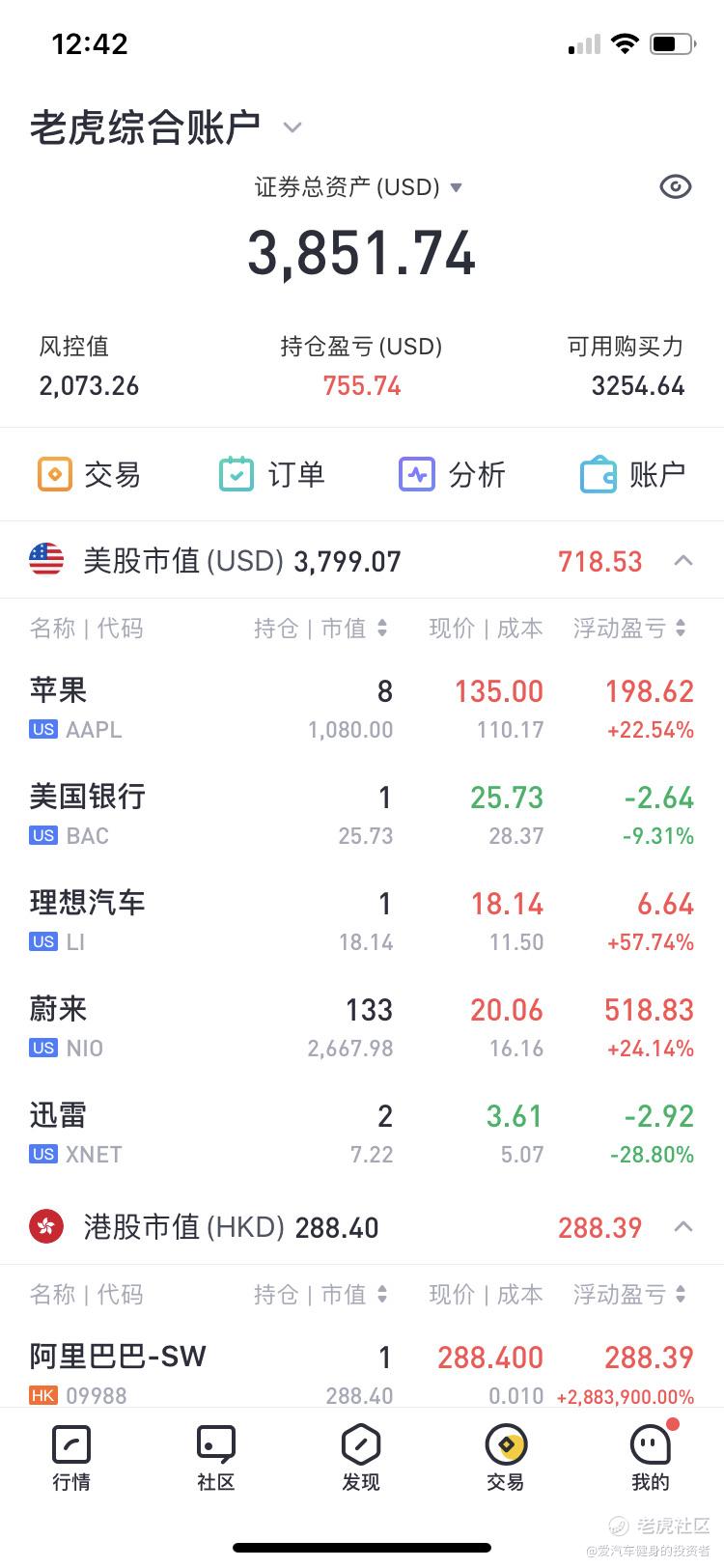
Task: Open the 交易 shortcut with orange icon
Action: [x=89, y=474]
